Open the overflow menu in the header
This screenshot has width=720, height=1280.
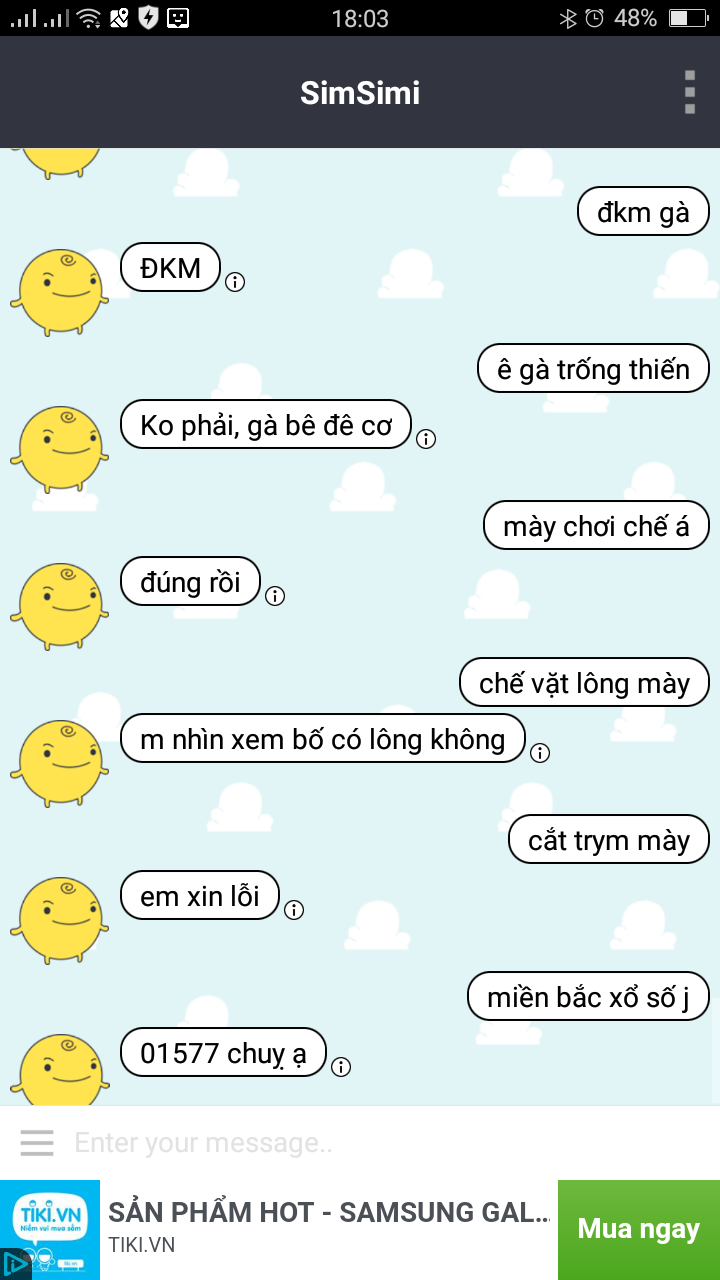click(690, 92)
